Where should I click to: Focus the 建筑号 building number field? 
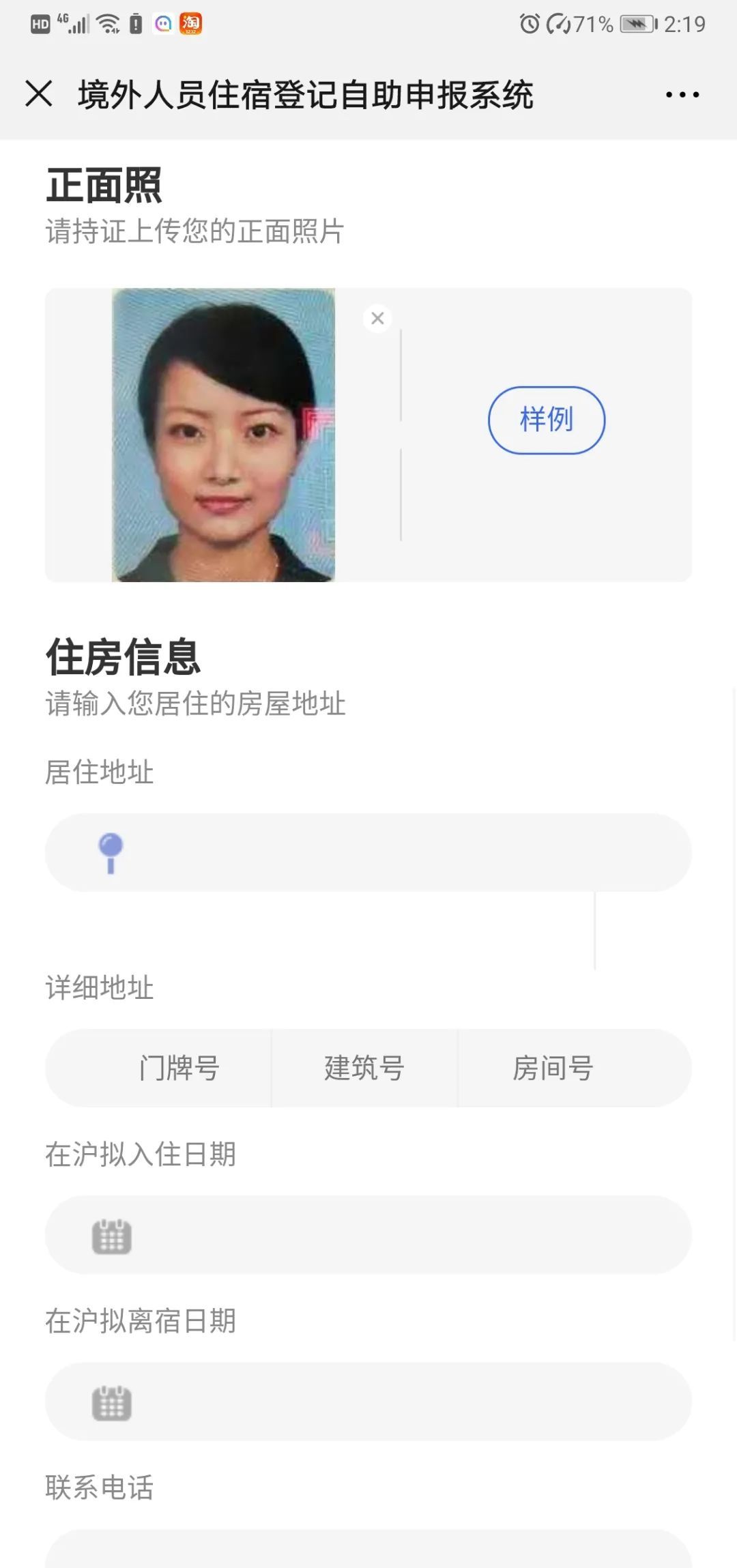click(x=364, y=1068)
